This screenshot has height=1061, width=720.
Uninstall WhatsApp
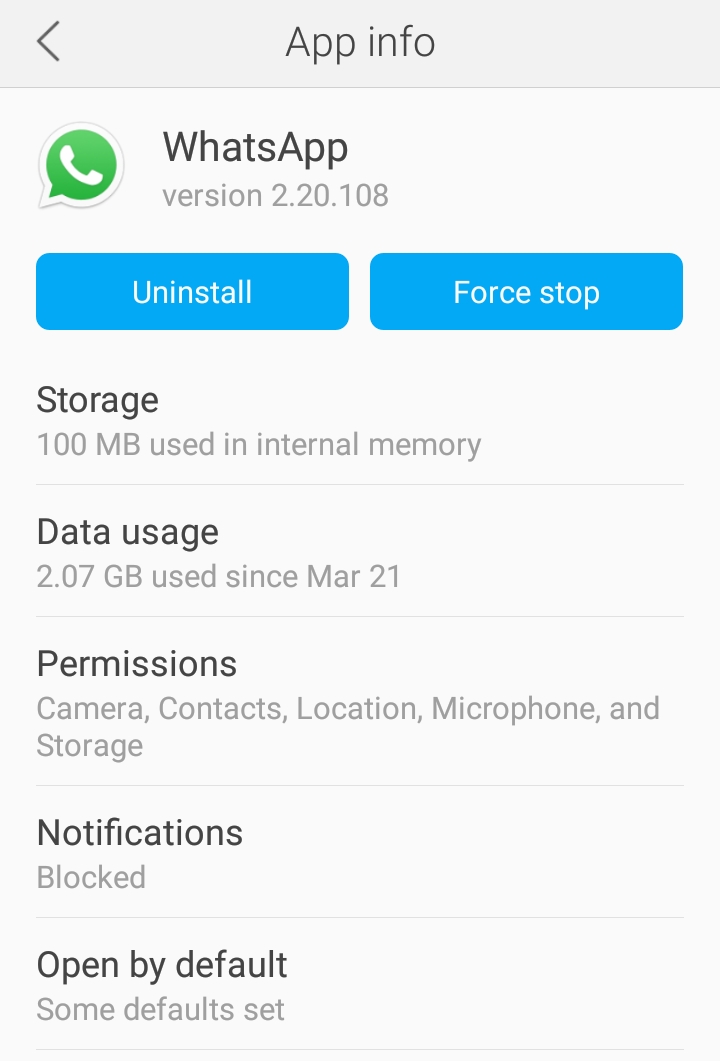pyautogui.click(x=192, y=292)
